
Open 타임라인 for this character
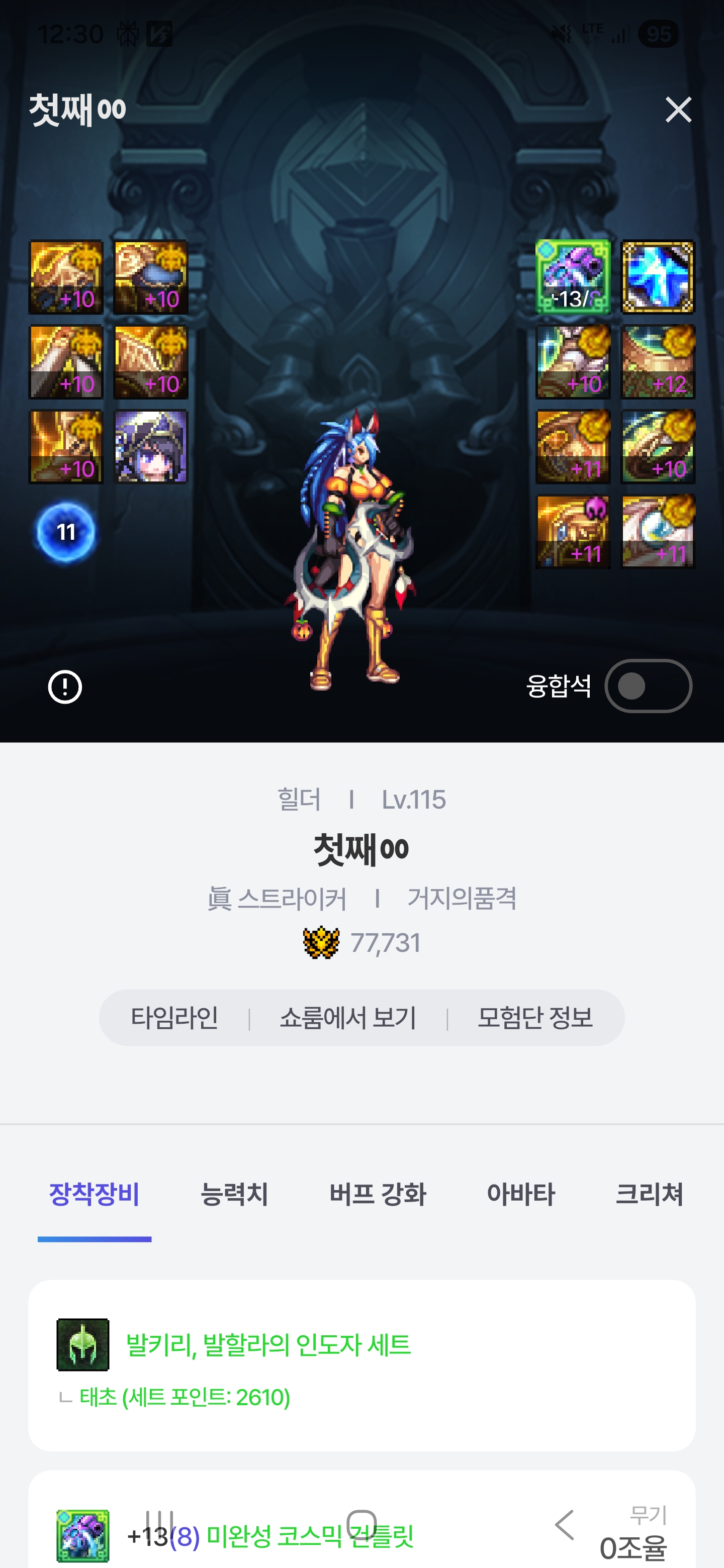(175, 1018)
